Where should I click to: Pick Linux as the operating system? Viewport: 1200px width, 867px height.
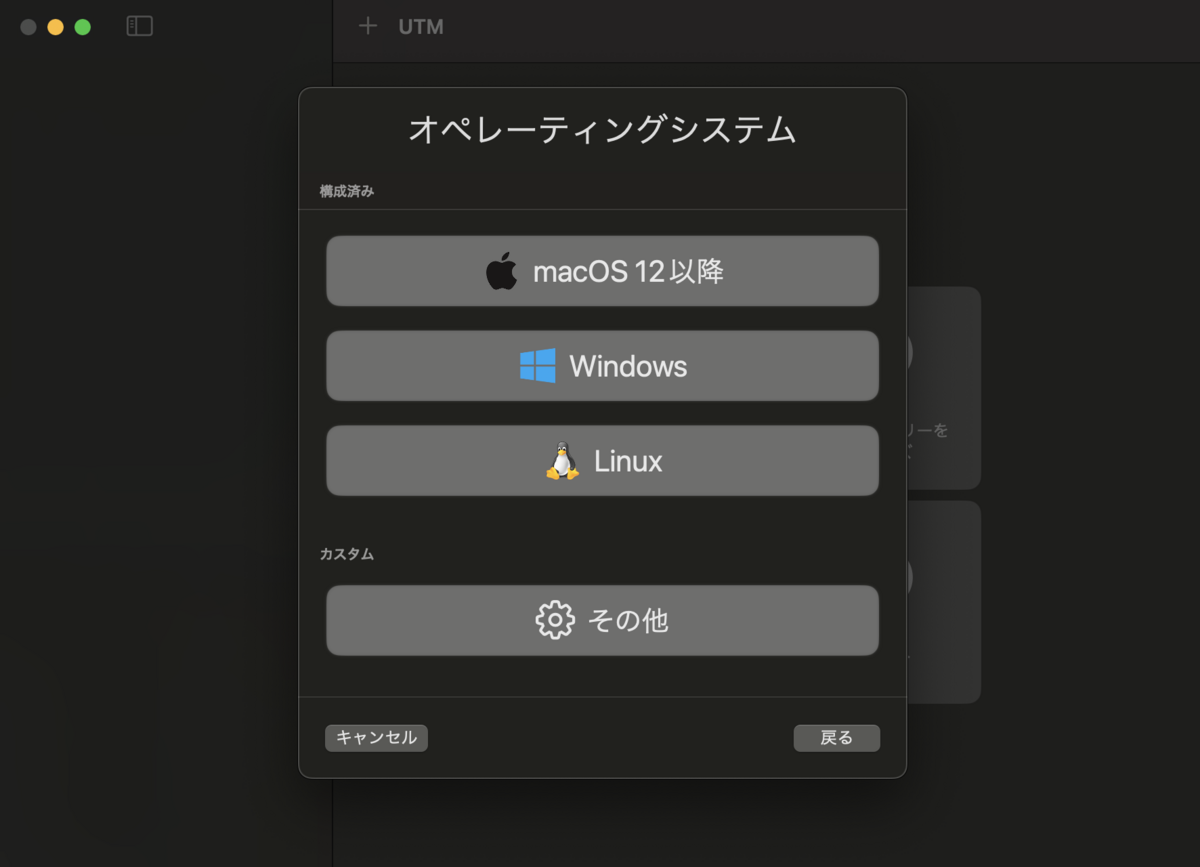pos(602,461)
